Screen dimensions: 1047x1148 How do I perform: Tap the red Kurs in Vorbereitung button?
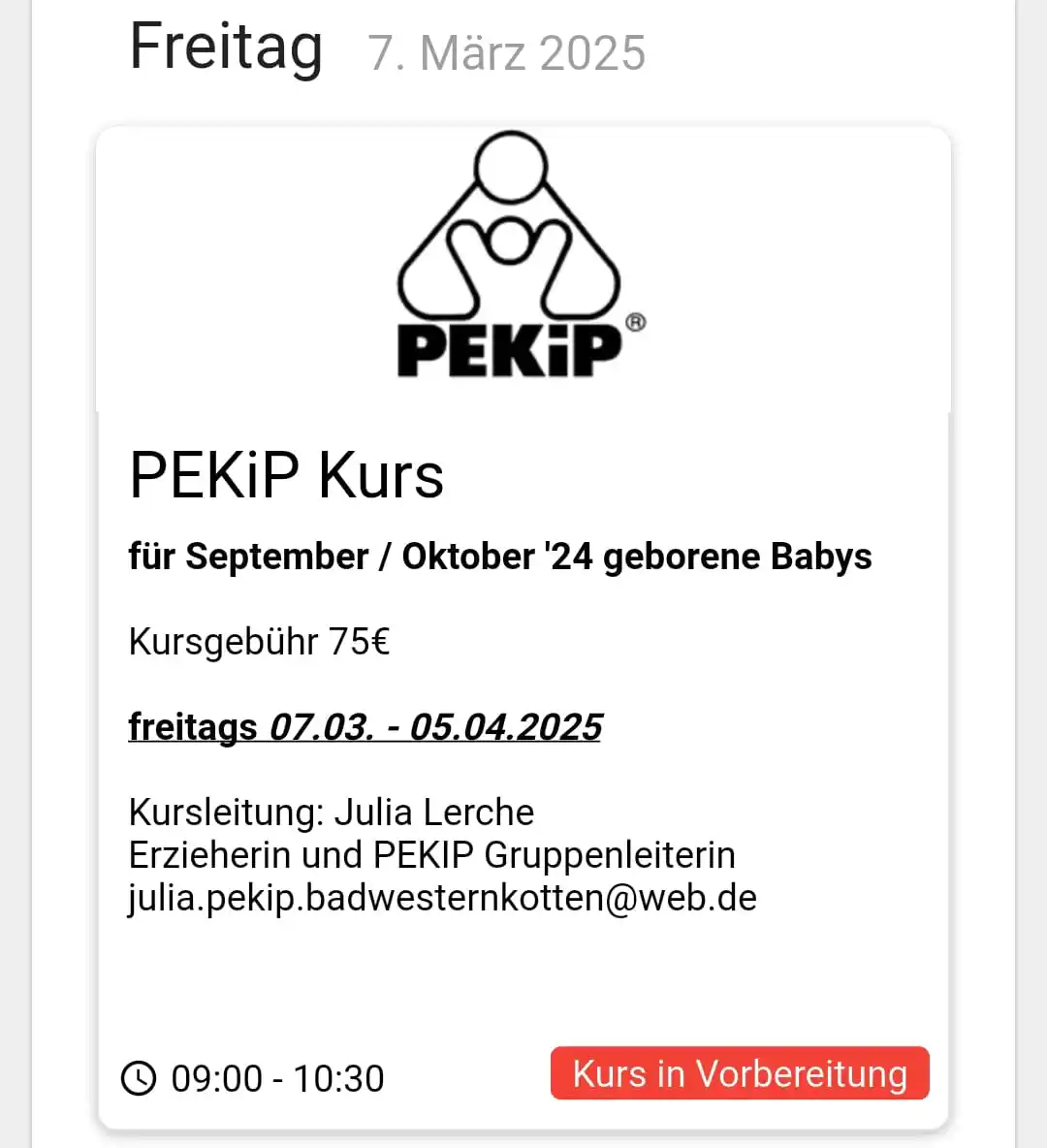(740, 1074)
